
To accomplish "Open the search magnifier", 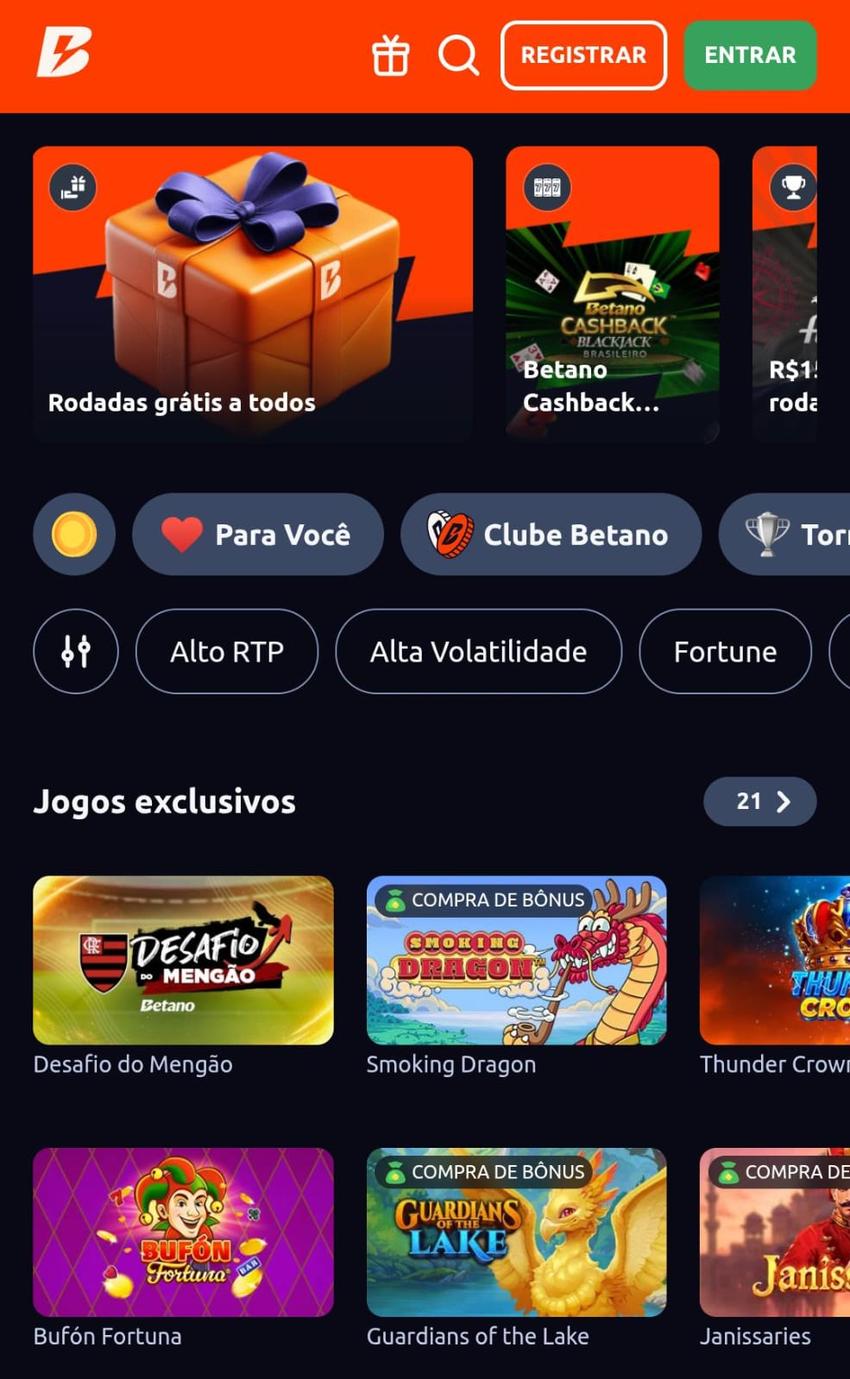I will 458,56.
